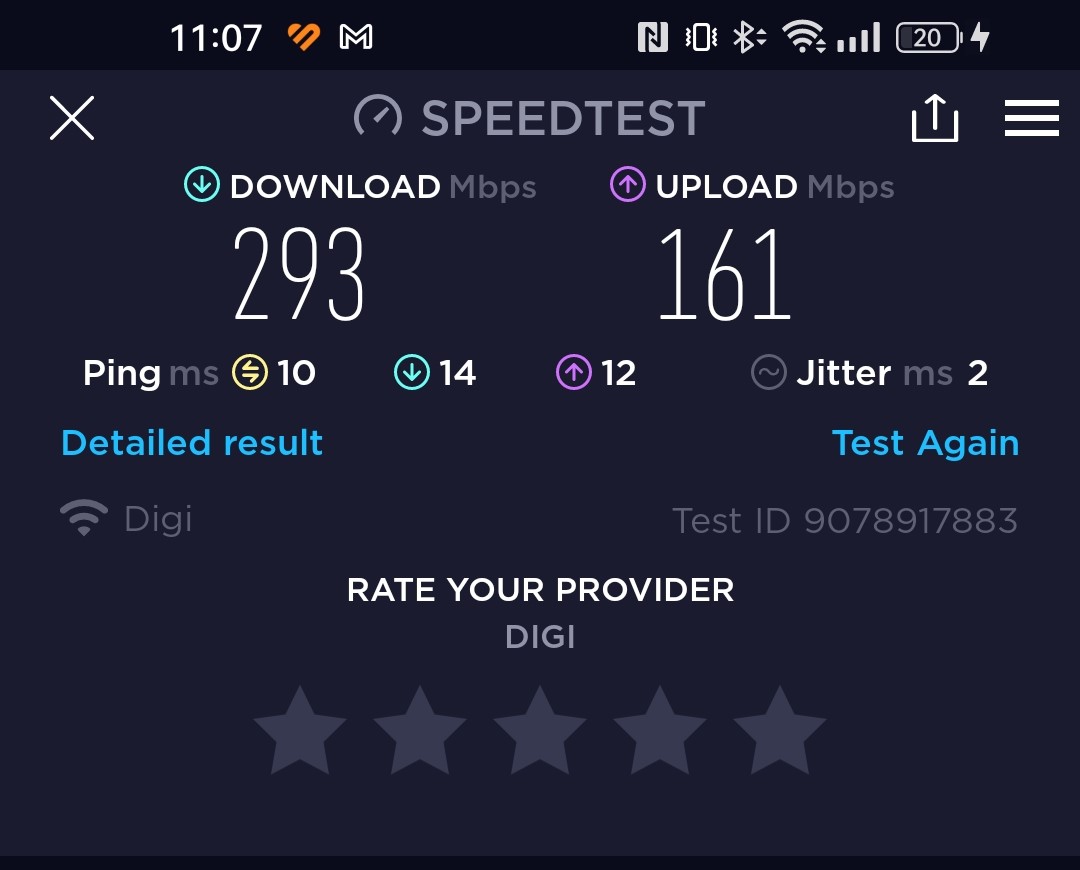
Task: Rate Digi one star
Action: [300, 731]
